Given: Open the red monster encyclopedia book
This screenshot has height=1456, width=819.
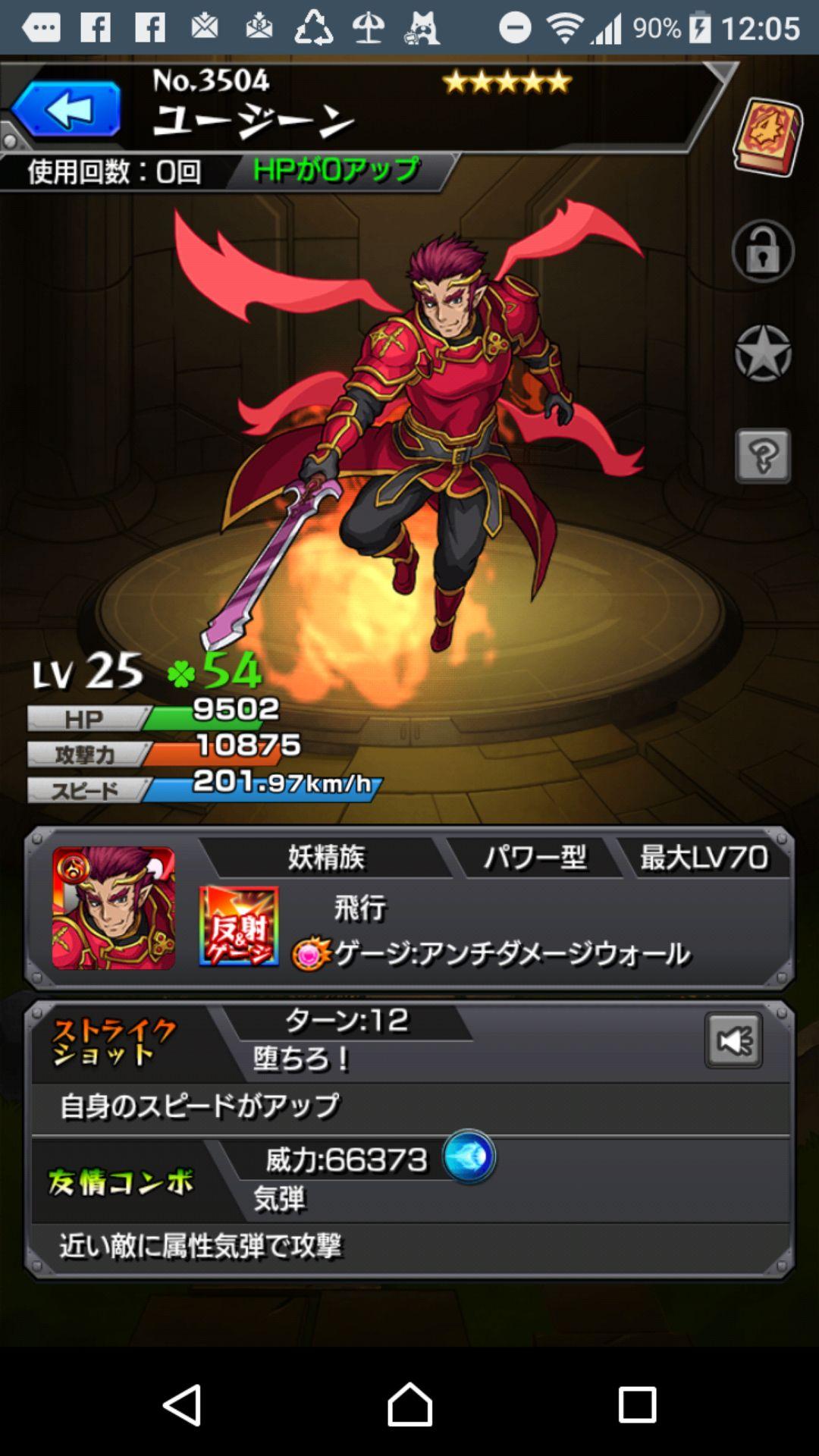Looking at the screenshot, I should [x=767, y=137].
